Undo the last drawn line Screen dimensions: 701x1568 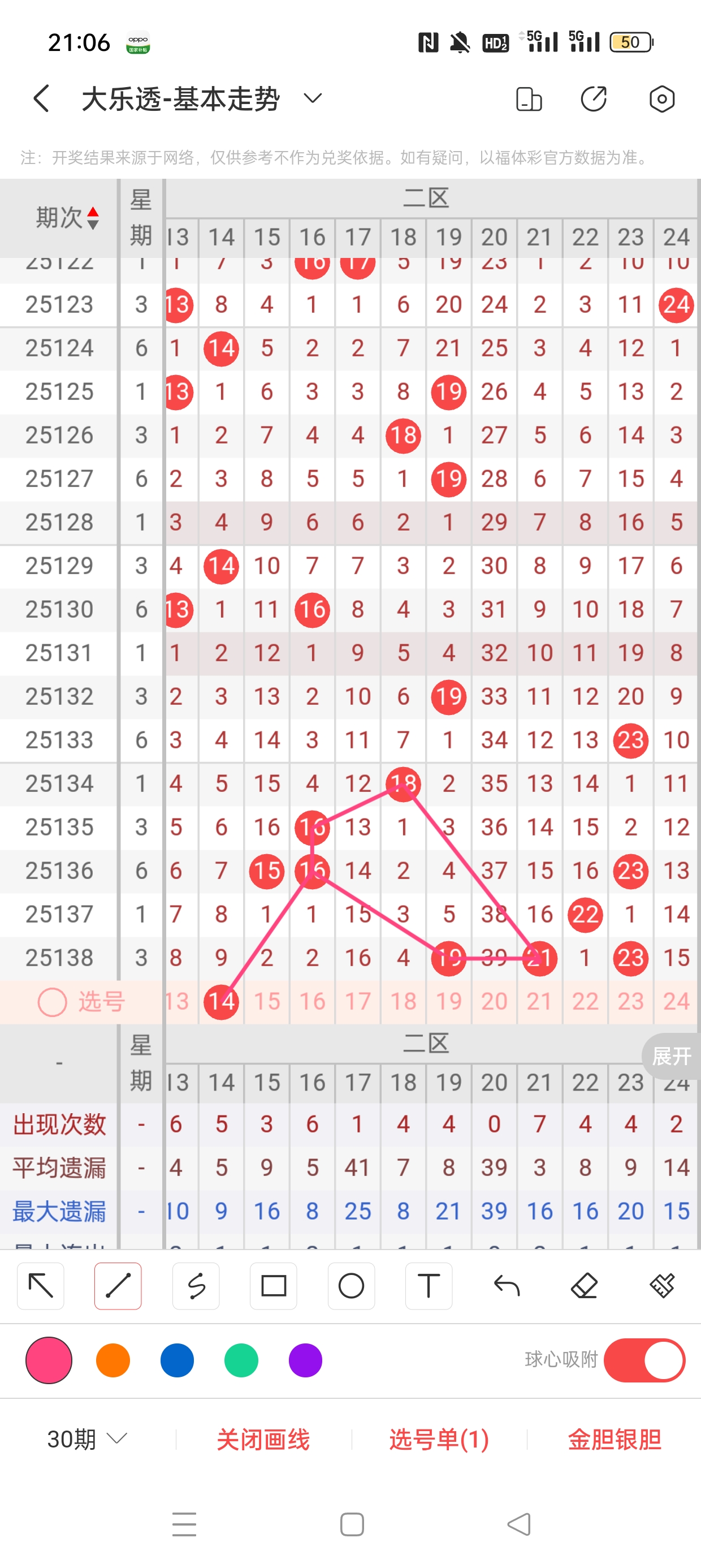pyautogui.click(x=507, y=1286)
